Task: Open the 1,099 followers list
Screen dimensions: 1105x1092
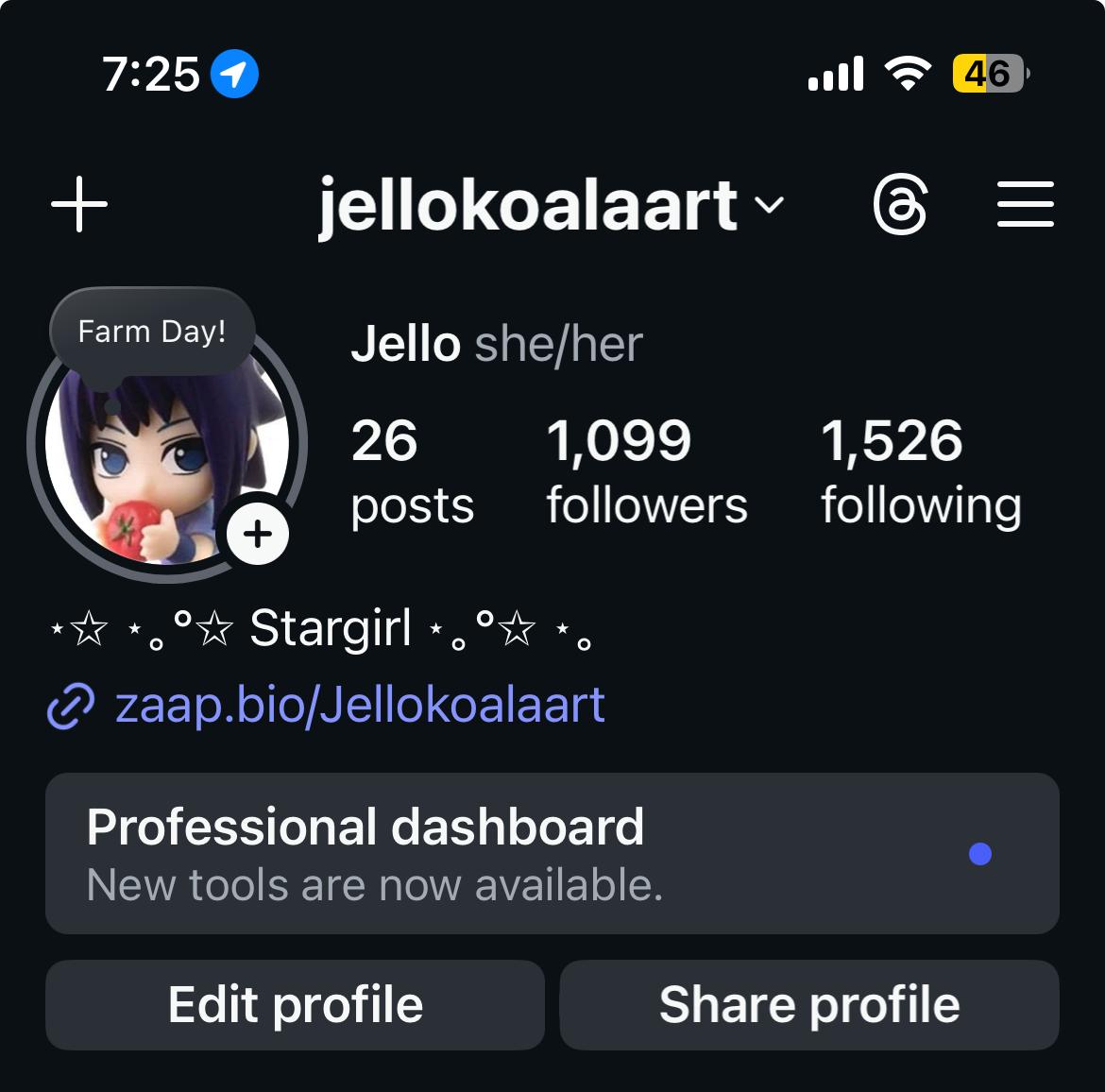Action: tap(646, 471)
